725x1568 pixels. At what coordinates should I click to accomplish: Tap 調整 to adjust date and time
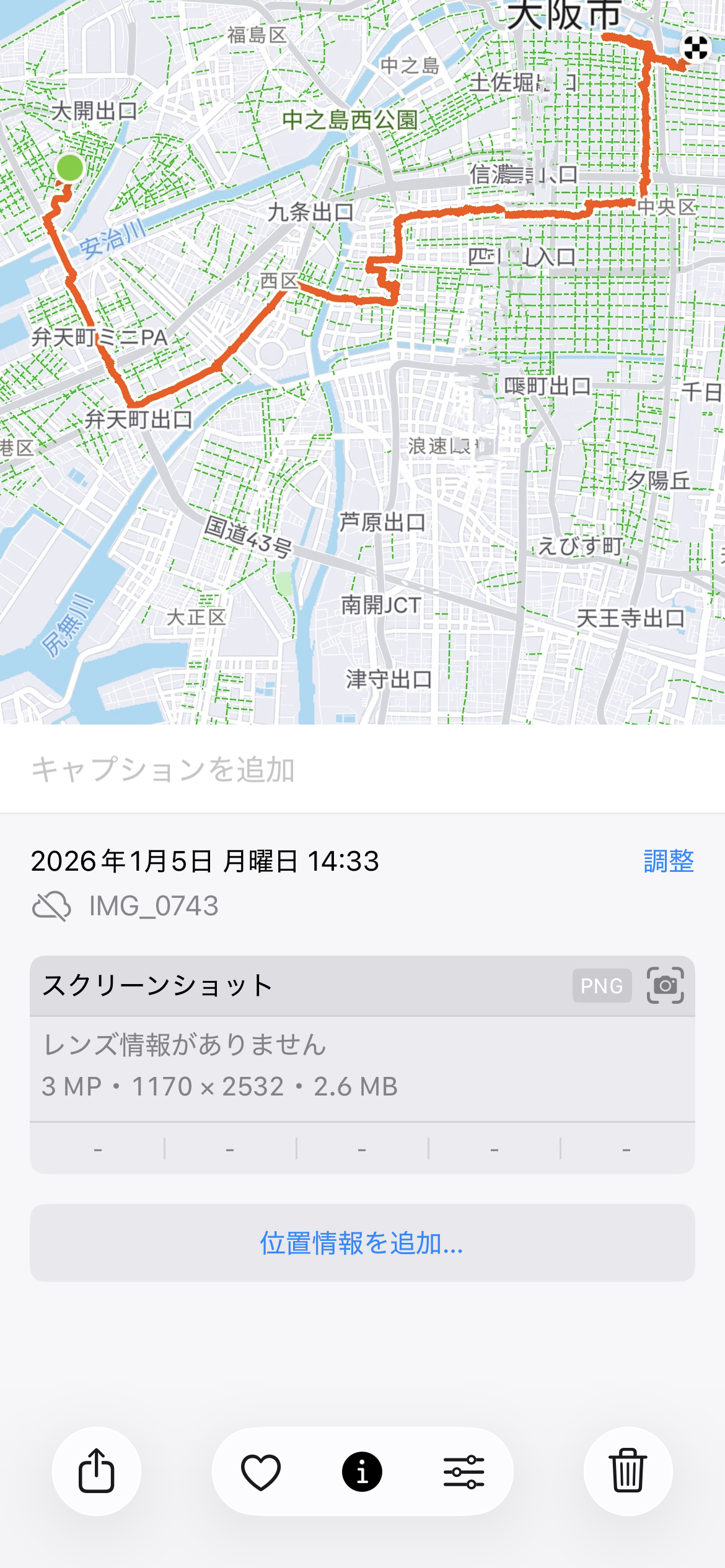point(668,861)
